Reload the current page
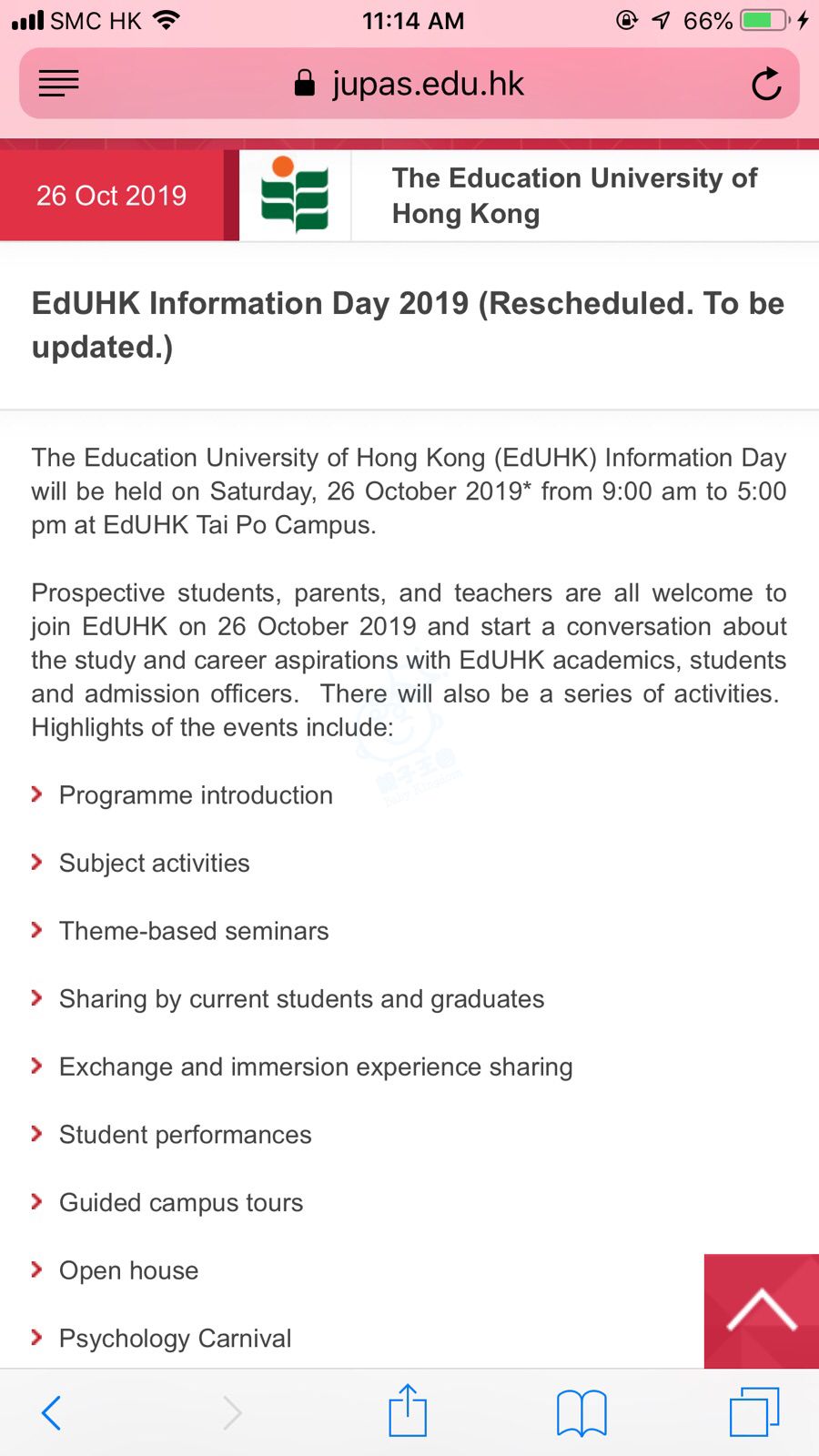Viewport: 819px width, 1456px height. coord(766,85)
